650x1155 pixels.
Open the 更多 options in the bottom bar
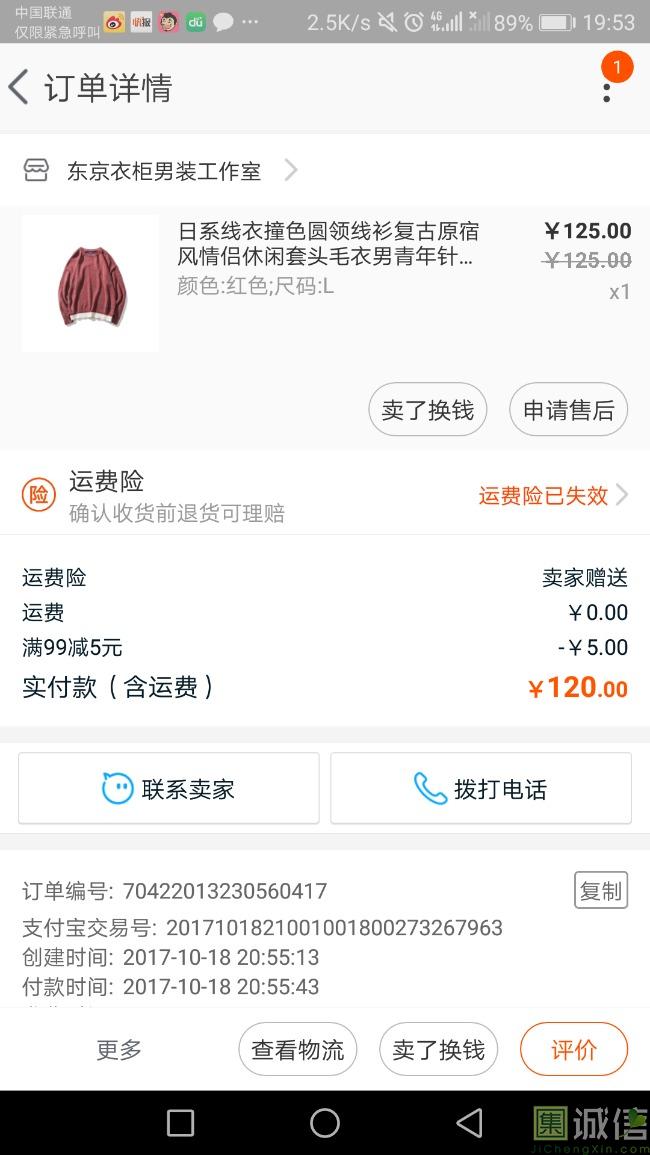(x=119, y=1049)
